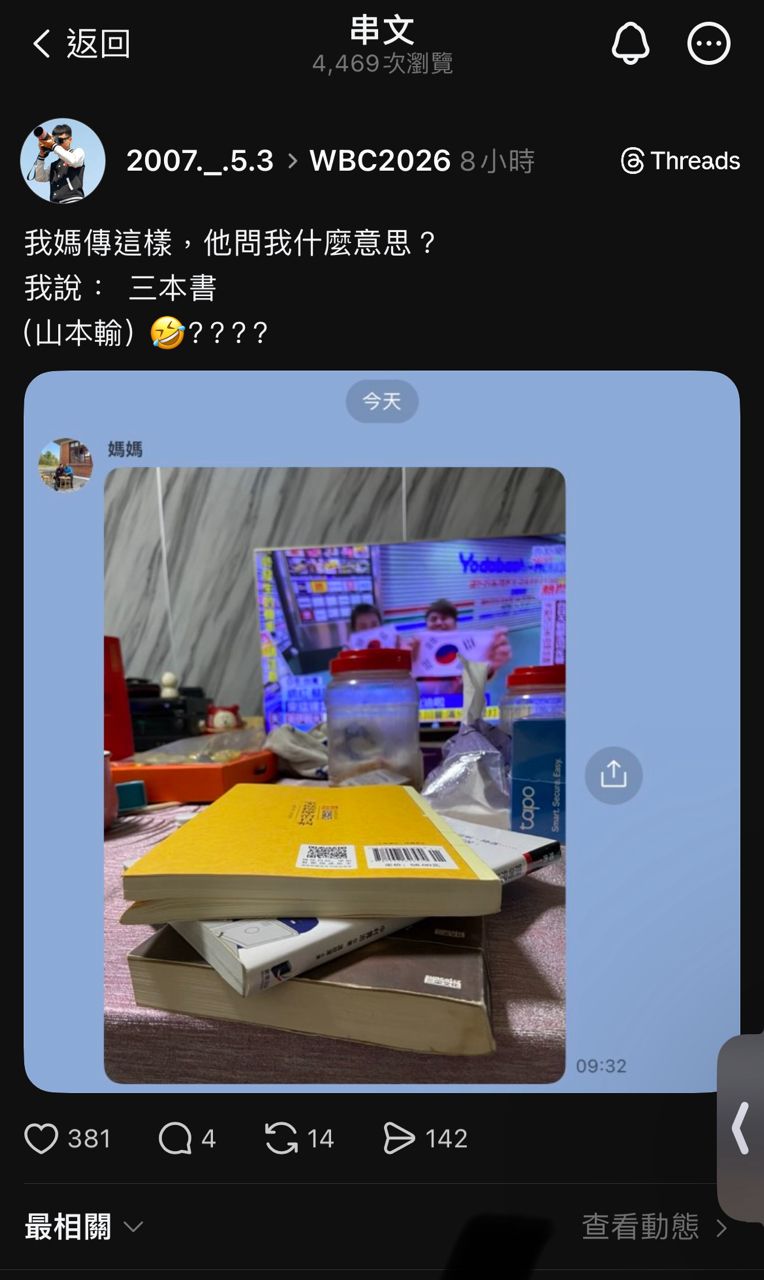Repost this thread
Viewport: 764px width, 1280px height.
click(x=281, y=1138)
